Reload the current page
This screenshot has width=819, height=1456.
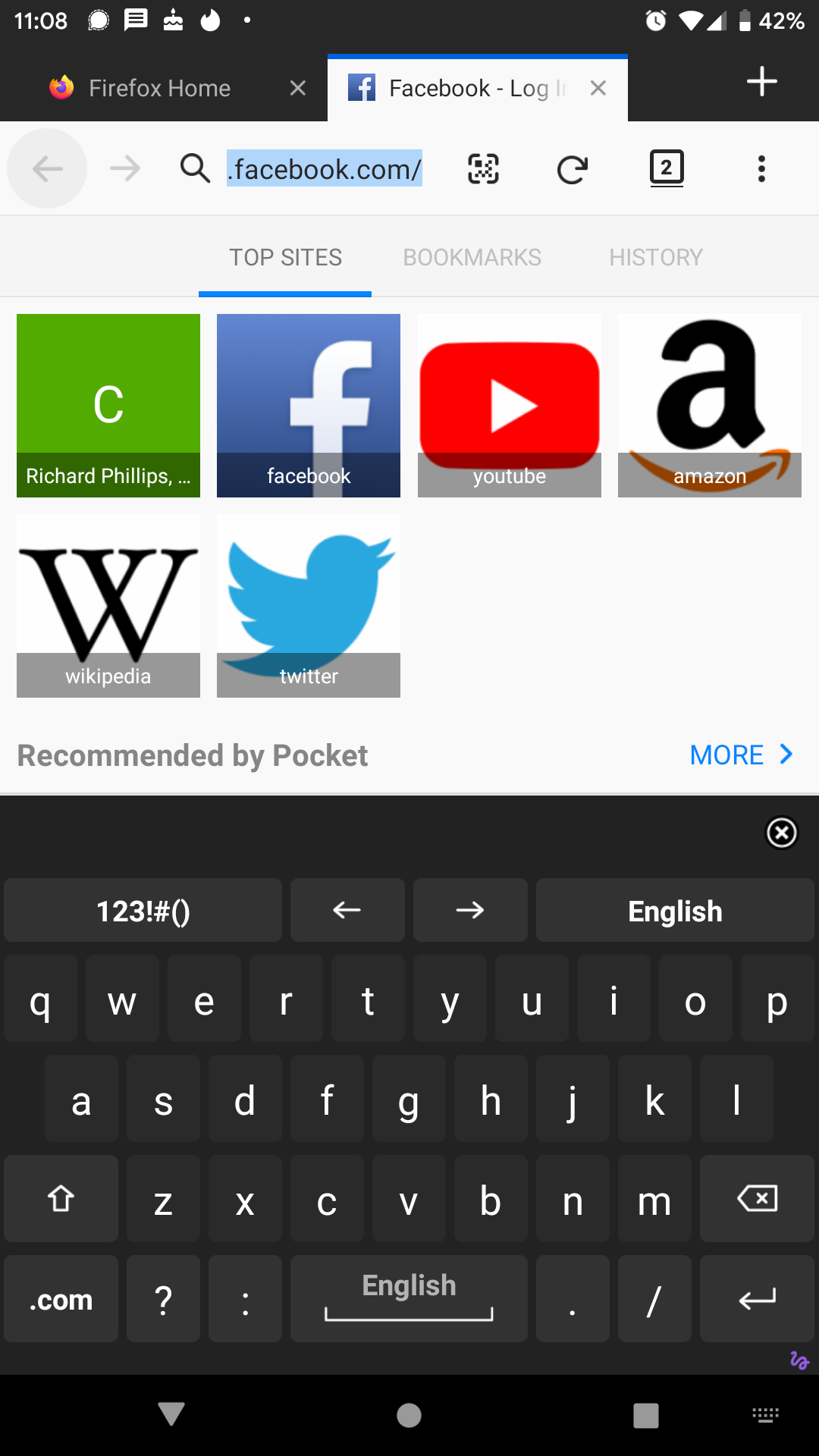click(x=573, y=169)
